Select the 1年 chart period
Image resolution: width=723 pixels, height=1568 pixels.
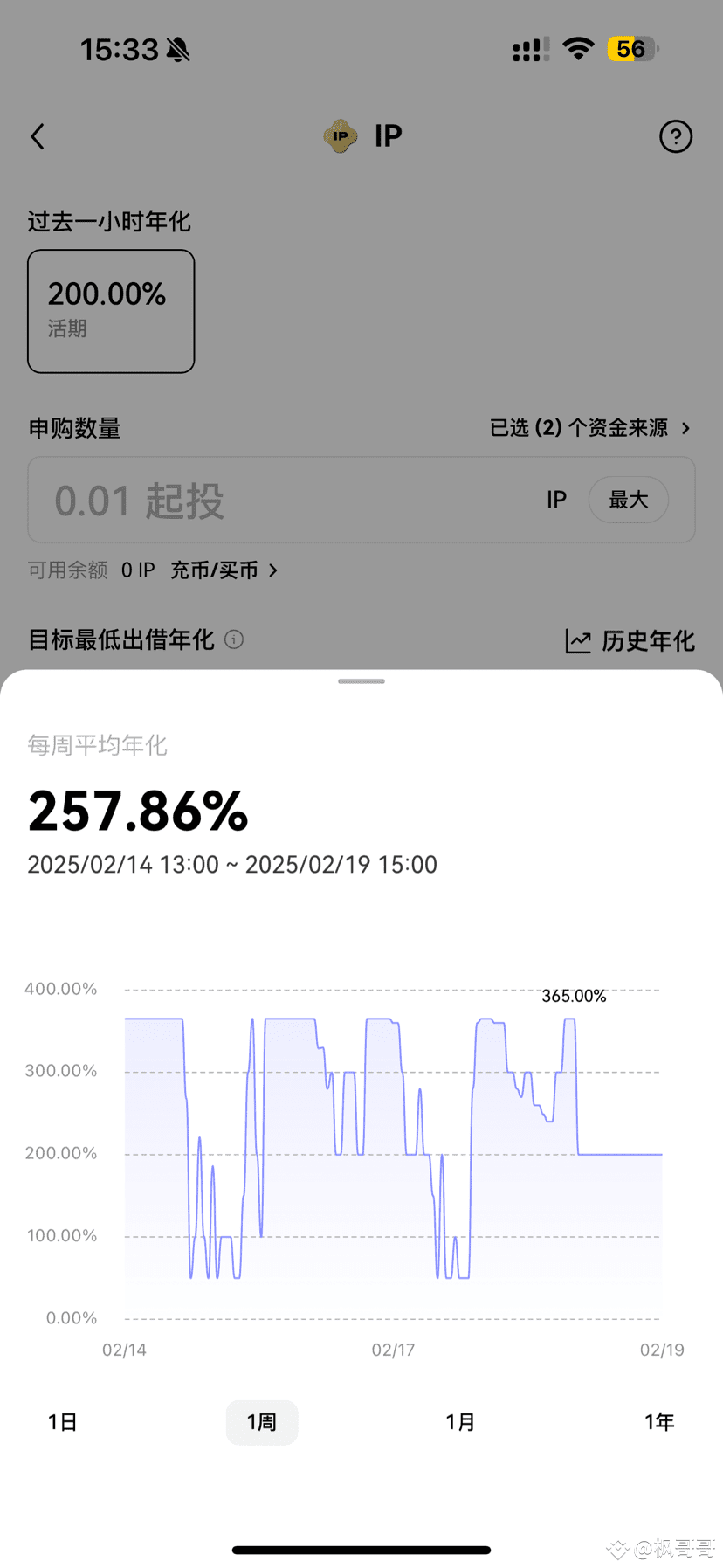pyautogui.click(x=659, y=1422)
